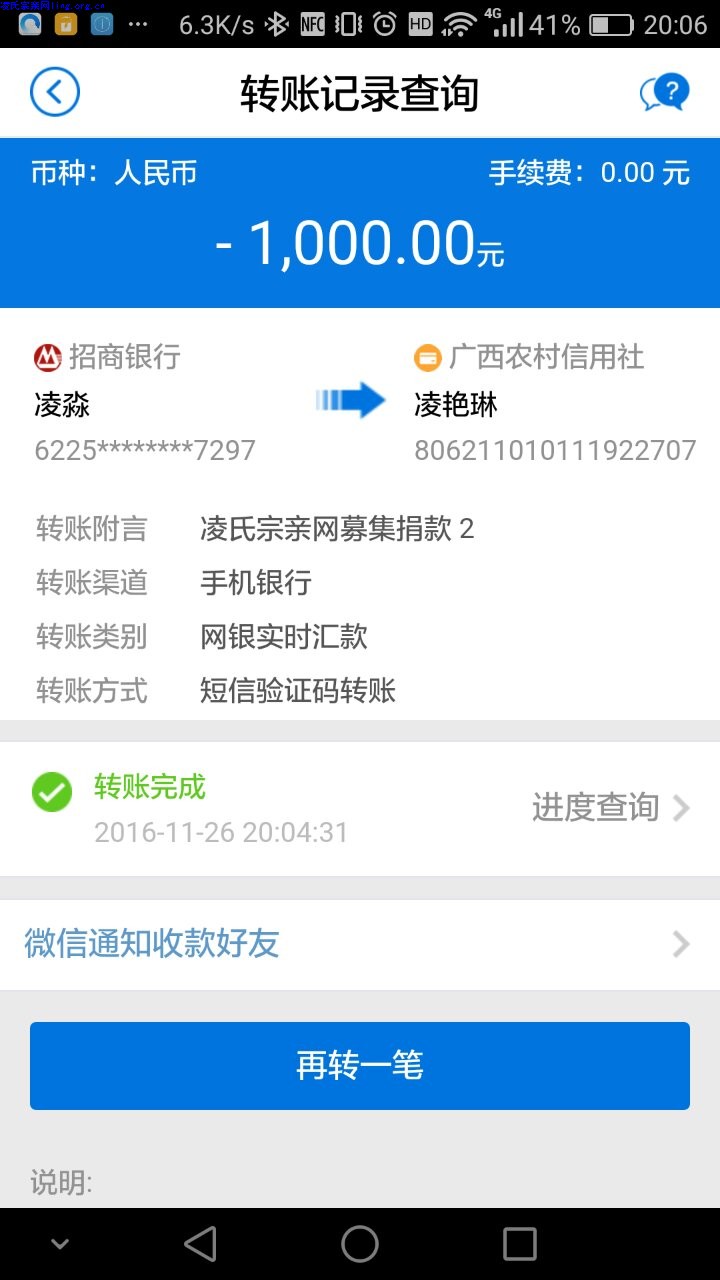Go back from the 转账记录查询 screen
This screenshot has height=1280, width=720.
(x=54, y=93)
